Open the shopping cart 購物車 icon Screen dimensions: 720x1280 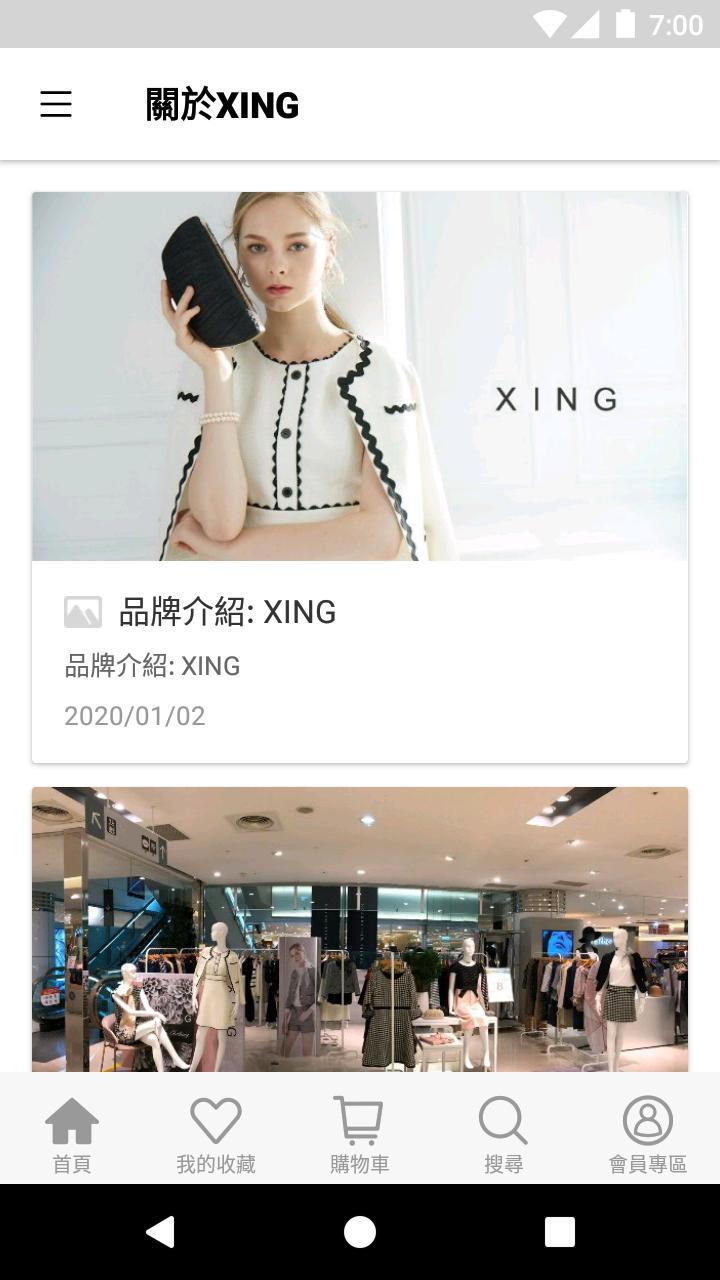359,1120
